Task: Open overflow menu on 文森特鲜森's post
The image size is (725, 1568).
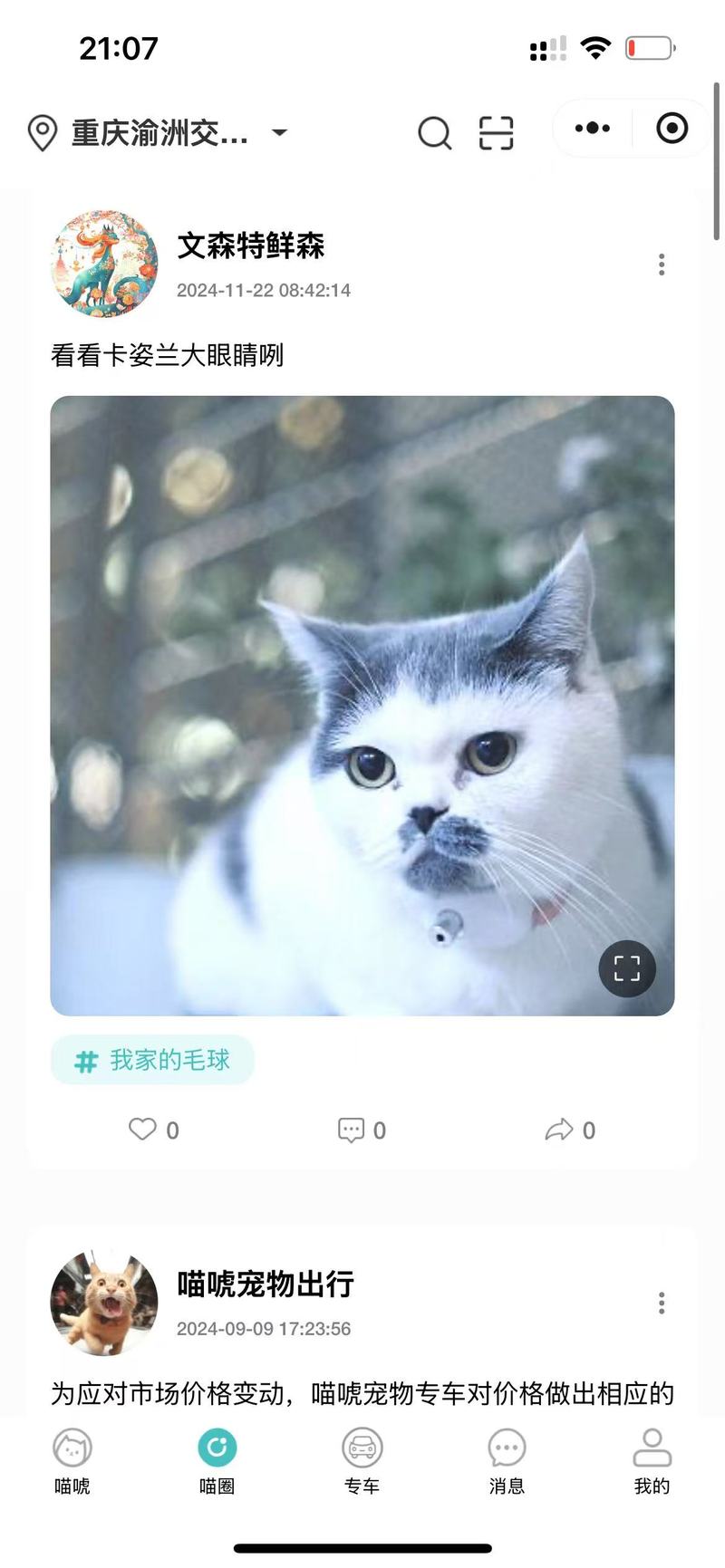Action: pyautogui.click(x=662, y=265)
